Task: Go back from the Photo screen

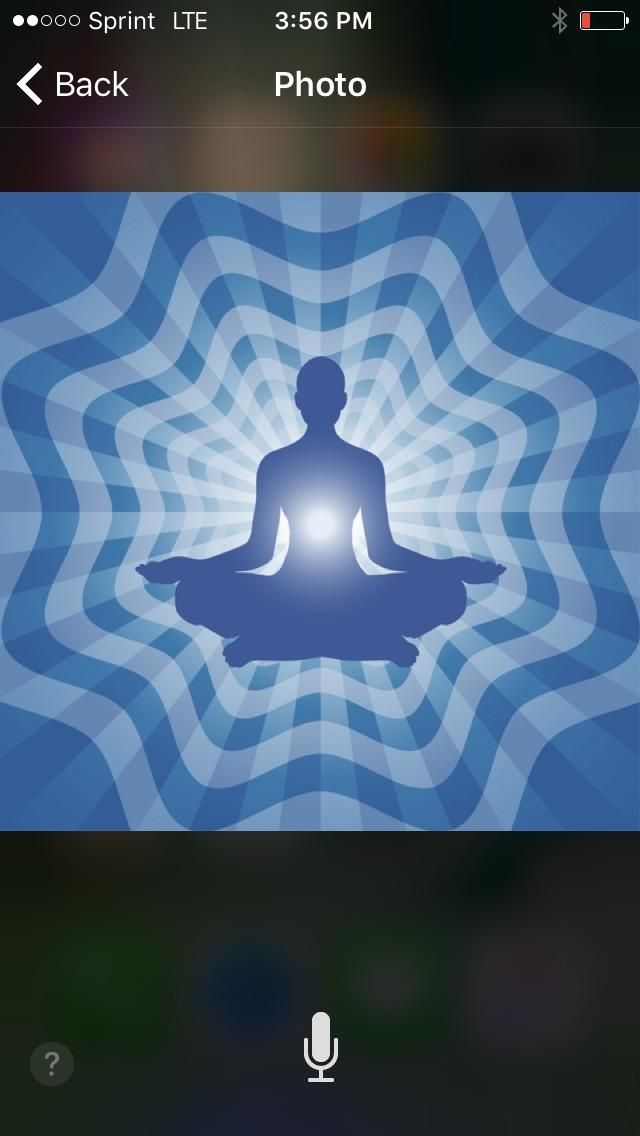Action: (x=72, y=85)
